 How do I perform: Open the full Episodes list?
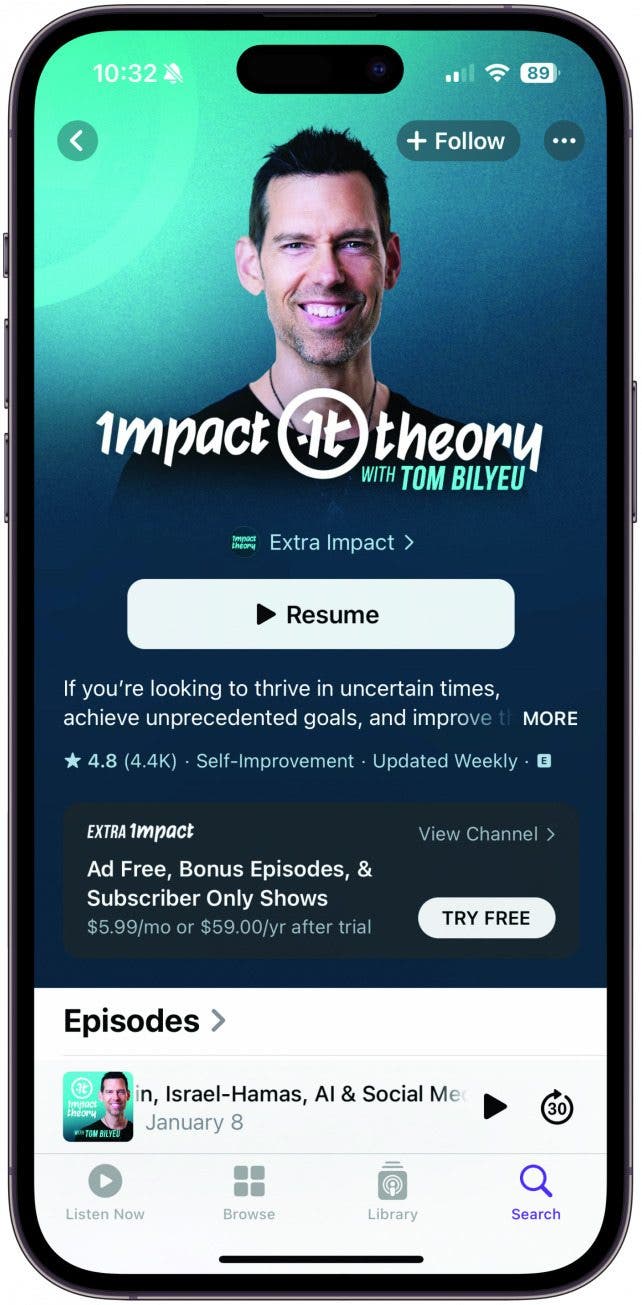(x=145, y=1021)
